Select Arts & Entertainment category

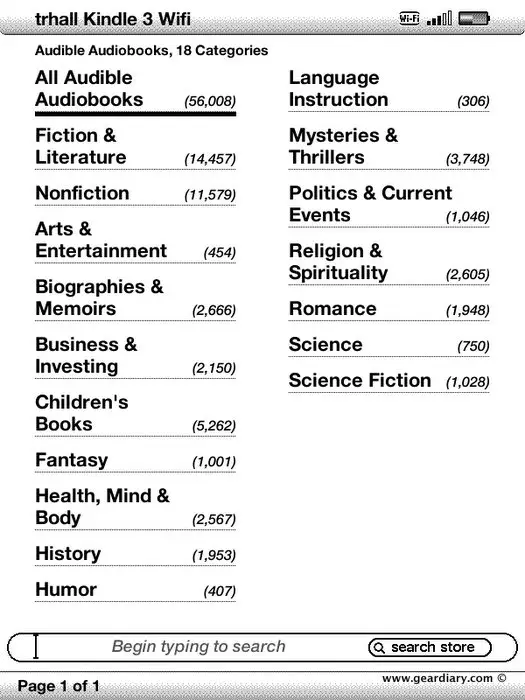point(135,240)
